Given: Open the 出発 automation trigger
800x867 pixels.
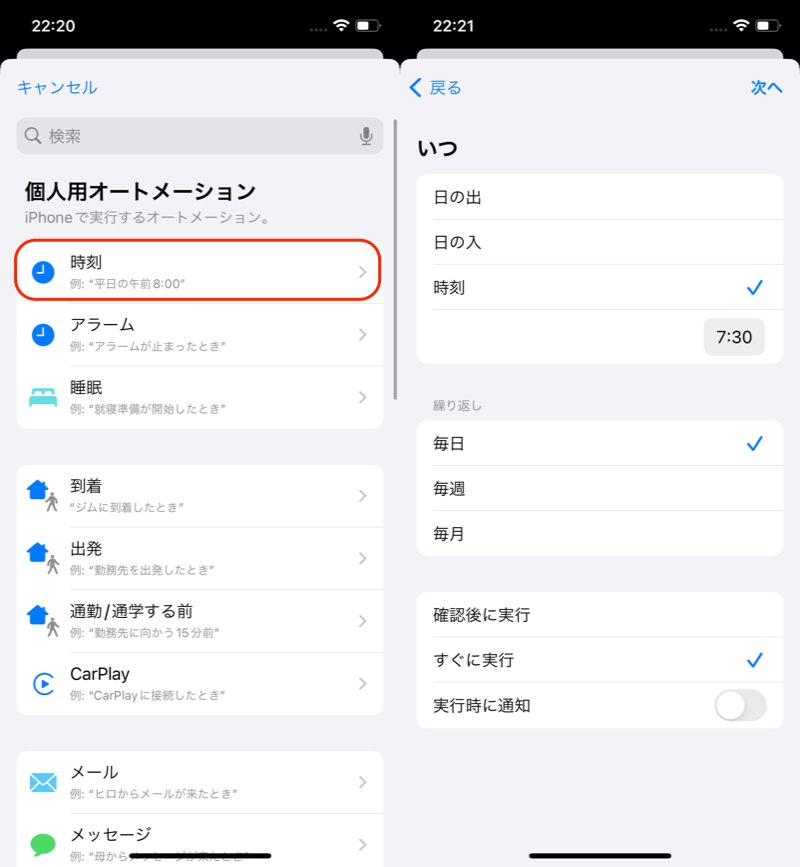Looking at the screenshot, I should point(199,558).
